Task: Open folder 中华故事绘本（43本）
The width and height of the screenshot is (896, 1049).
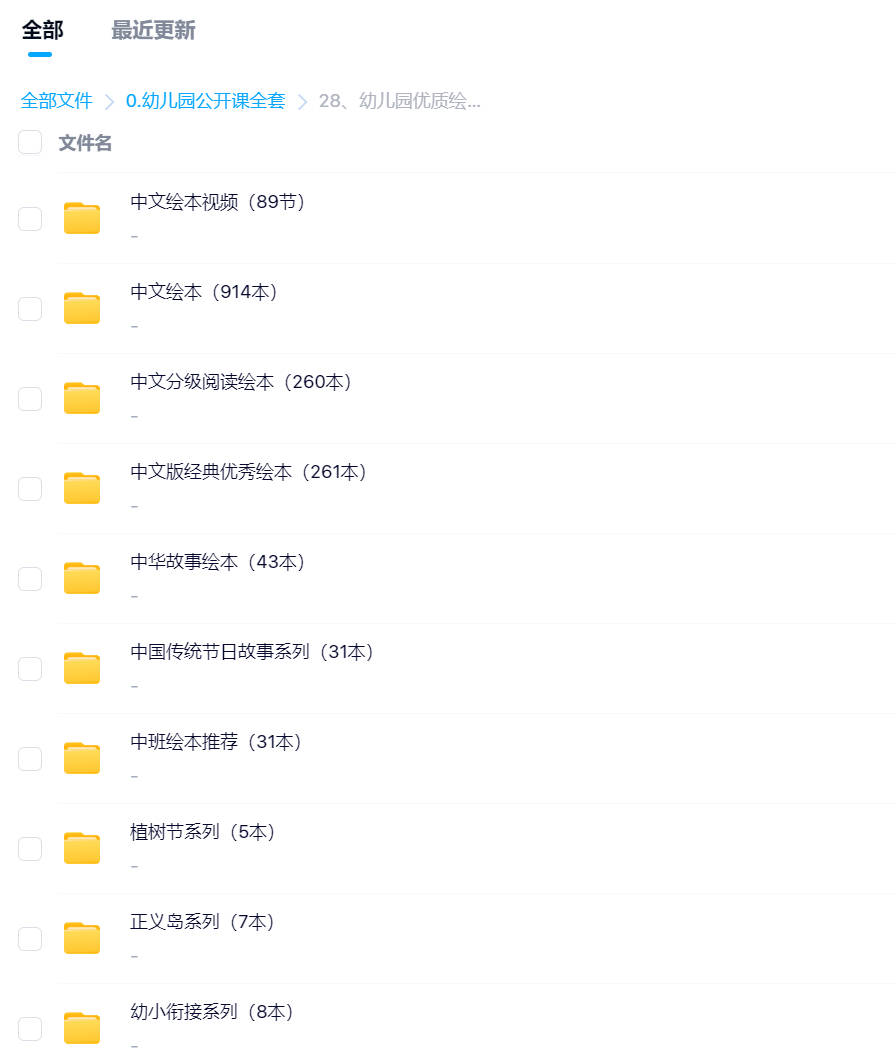Action: [217, 562]
